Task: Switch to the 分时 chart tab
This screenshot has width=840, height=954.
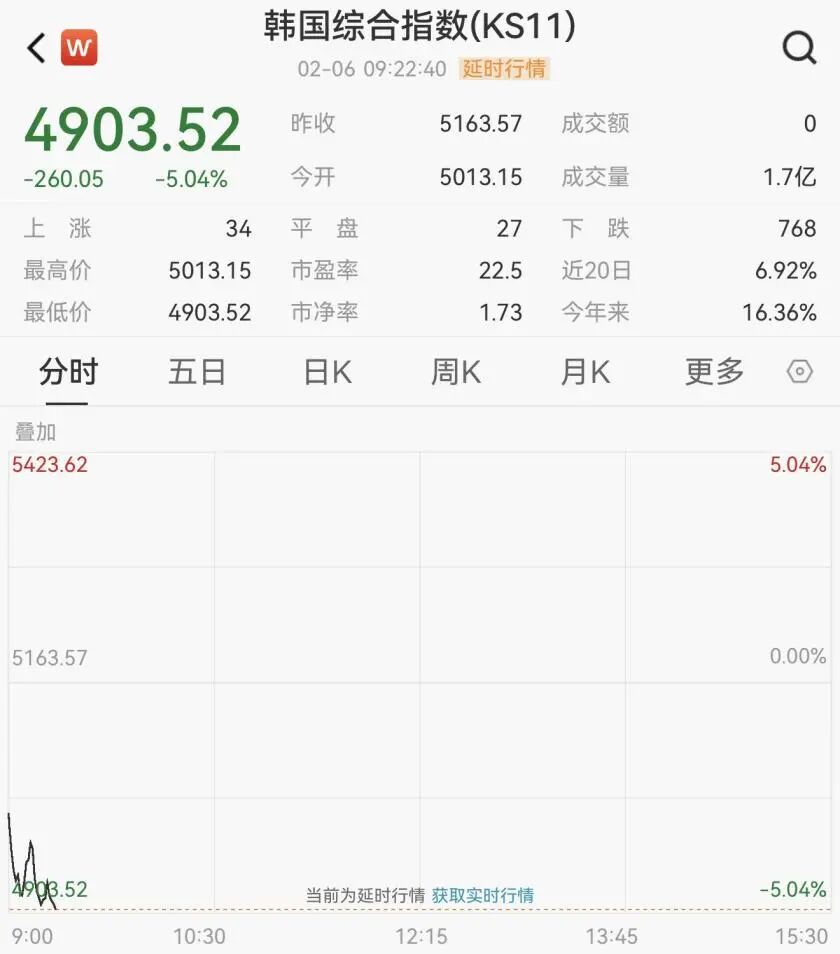Action: (x=68, y=372)
